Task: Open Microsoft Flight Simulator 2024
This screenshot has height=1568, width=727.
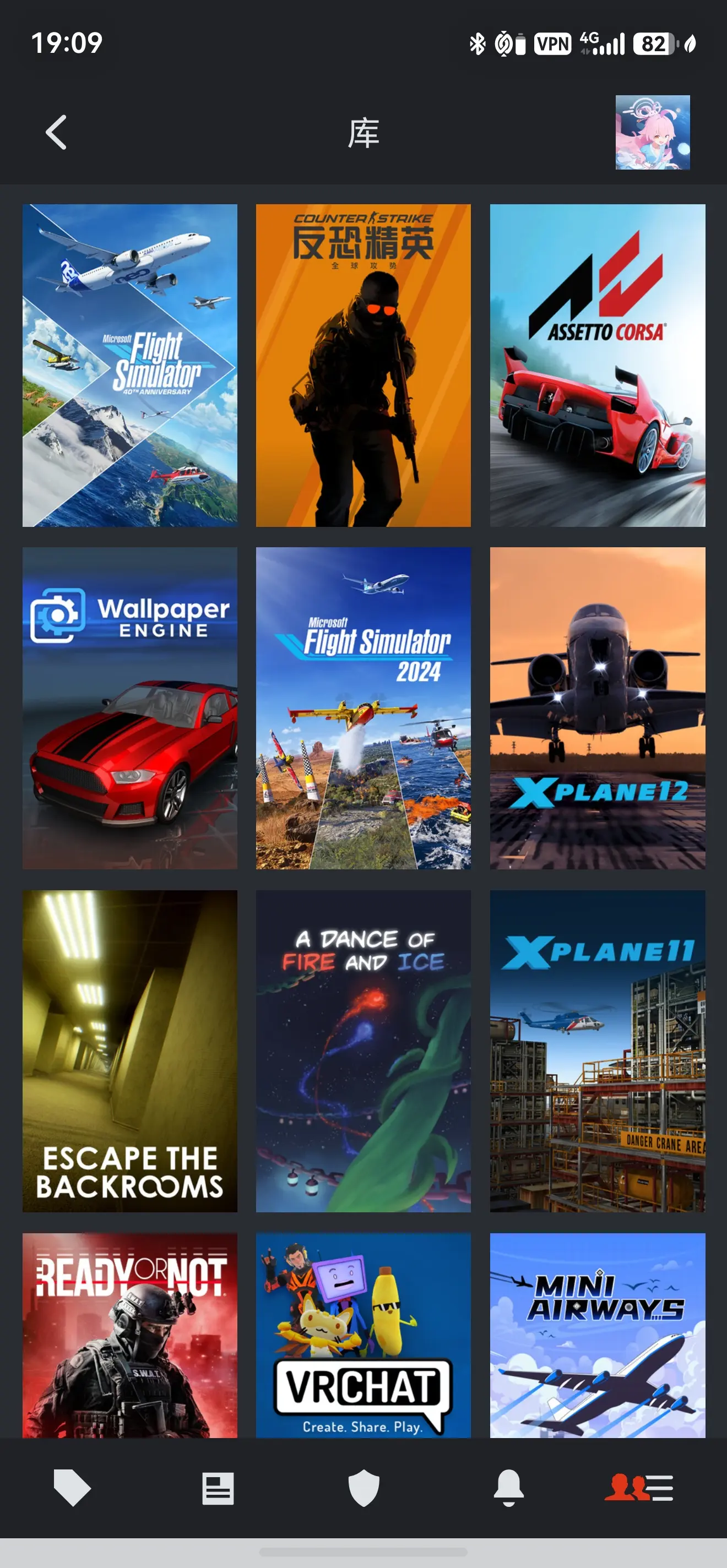Action: 363,708
